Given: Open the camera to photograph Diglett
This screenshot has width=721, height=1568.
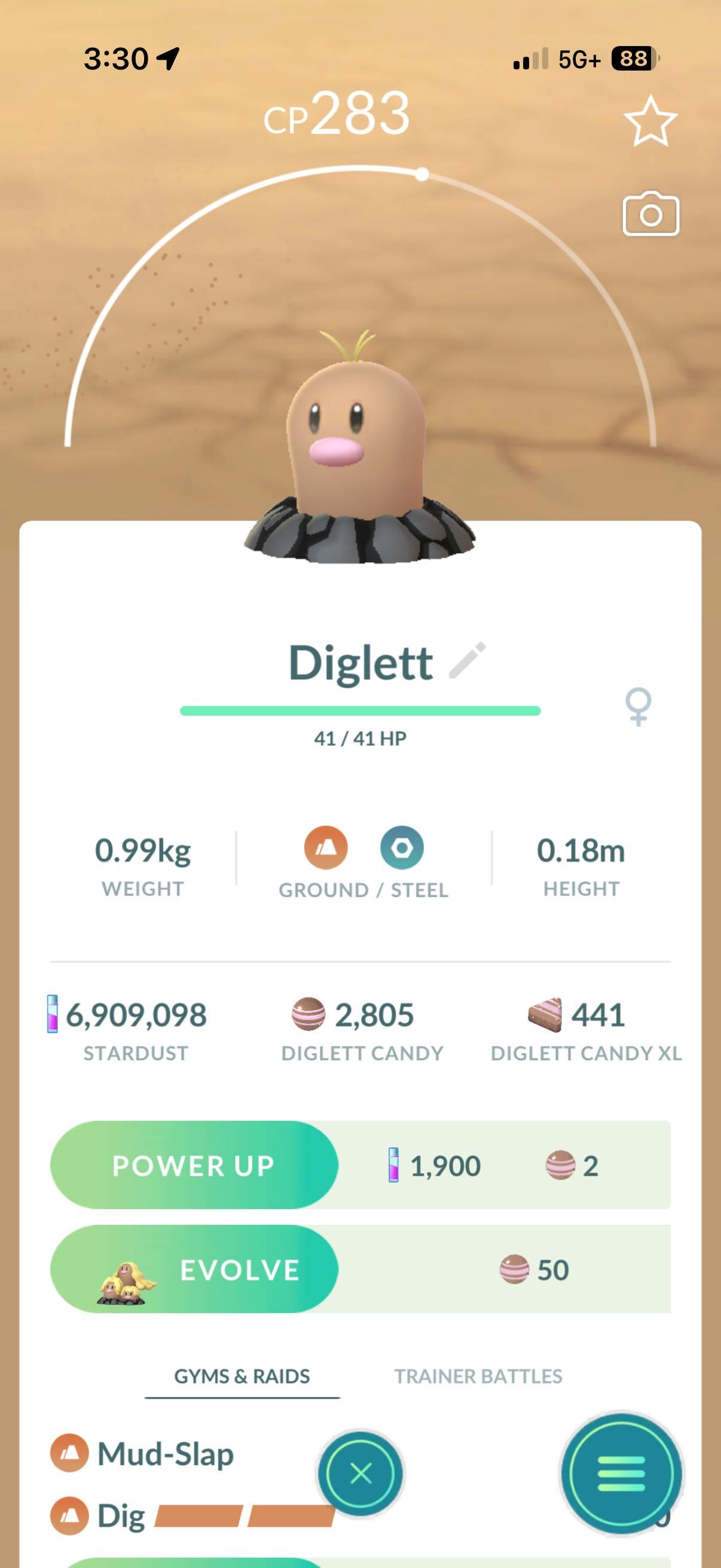Looking at the screenshot, I should pyautogui.click(x=650, y=214).
